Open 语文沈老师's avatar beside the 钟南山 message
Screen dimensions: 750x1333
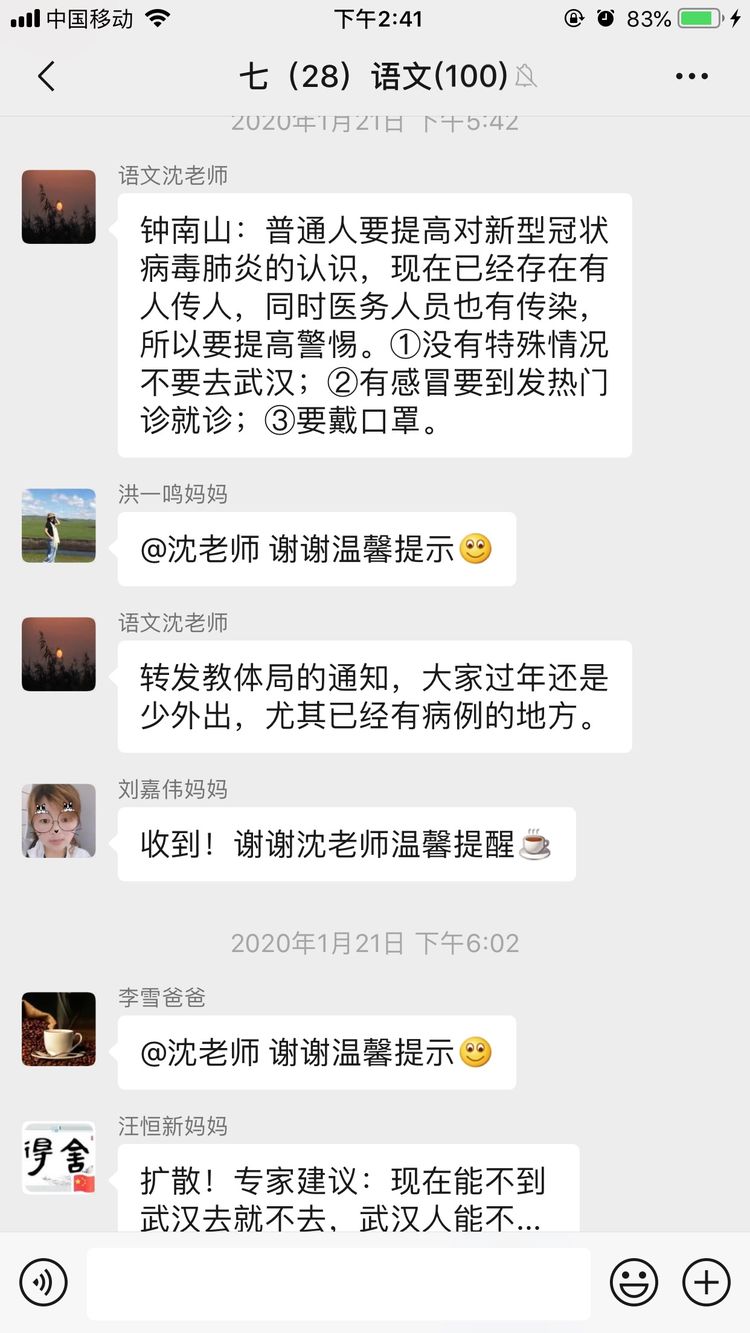coord(59,207)
